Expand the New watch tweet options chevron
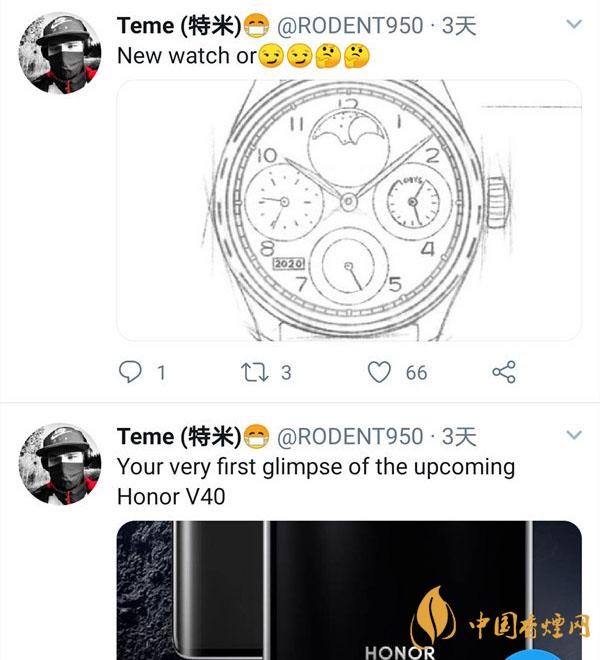This screenshot has width=600, height=660. 574,23
